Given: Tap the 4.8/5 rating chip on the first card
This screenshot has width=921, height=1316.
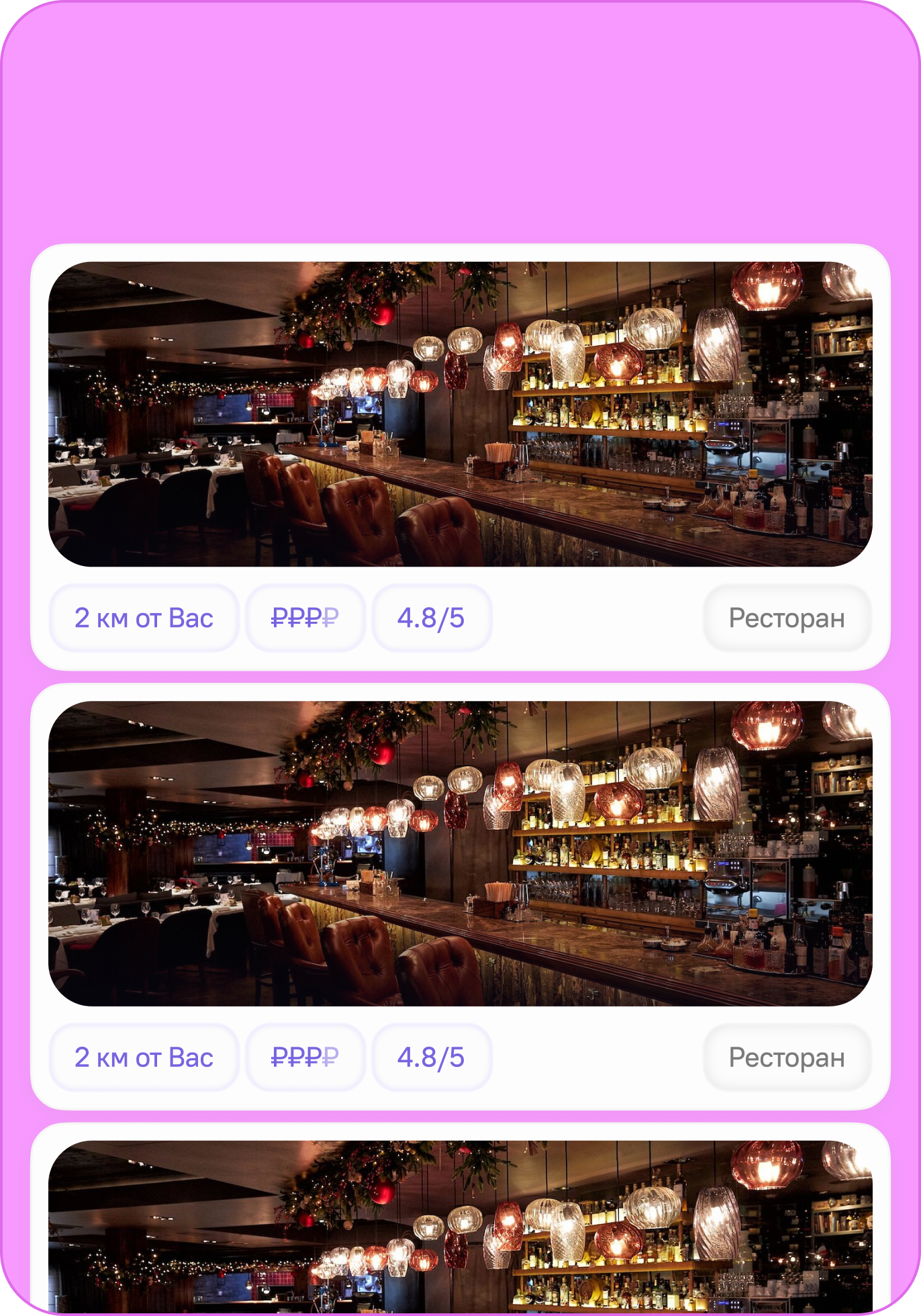Looking at the screenshot, I should (431, 618).
